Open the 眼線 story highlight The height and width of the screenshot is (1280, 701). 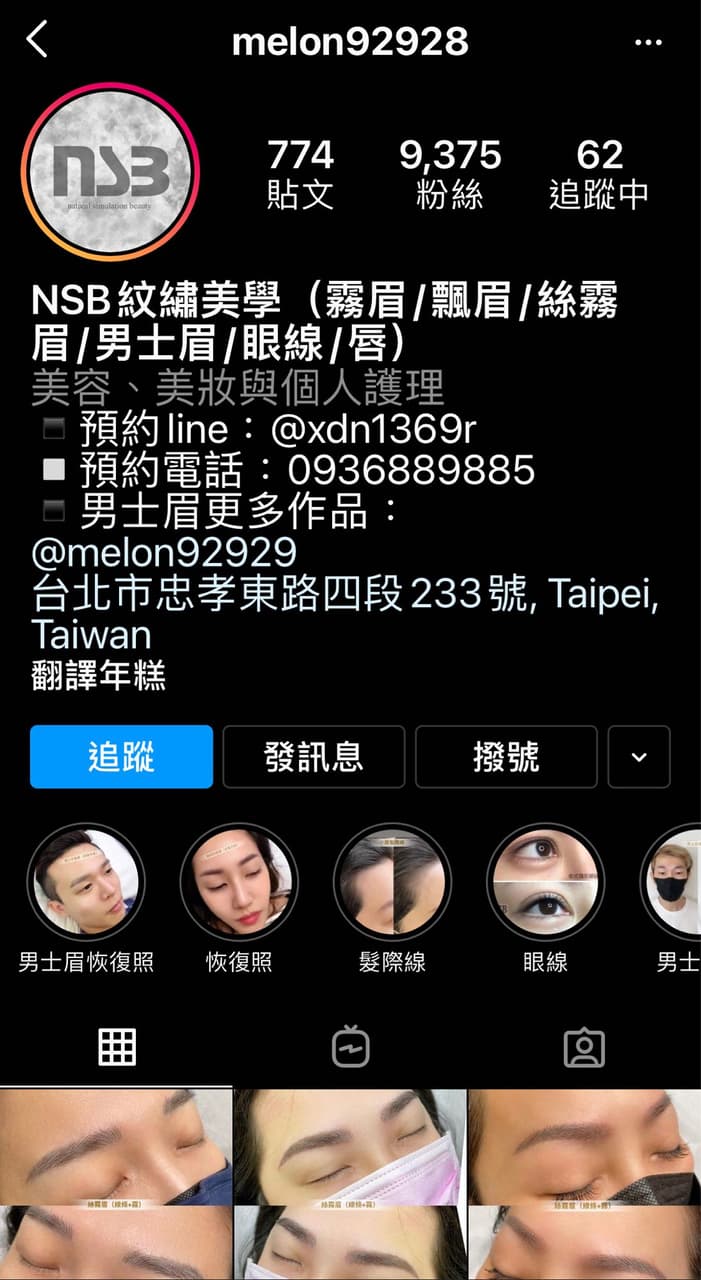coord(545,882)
